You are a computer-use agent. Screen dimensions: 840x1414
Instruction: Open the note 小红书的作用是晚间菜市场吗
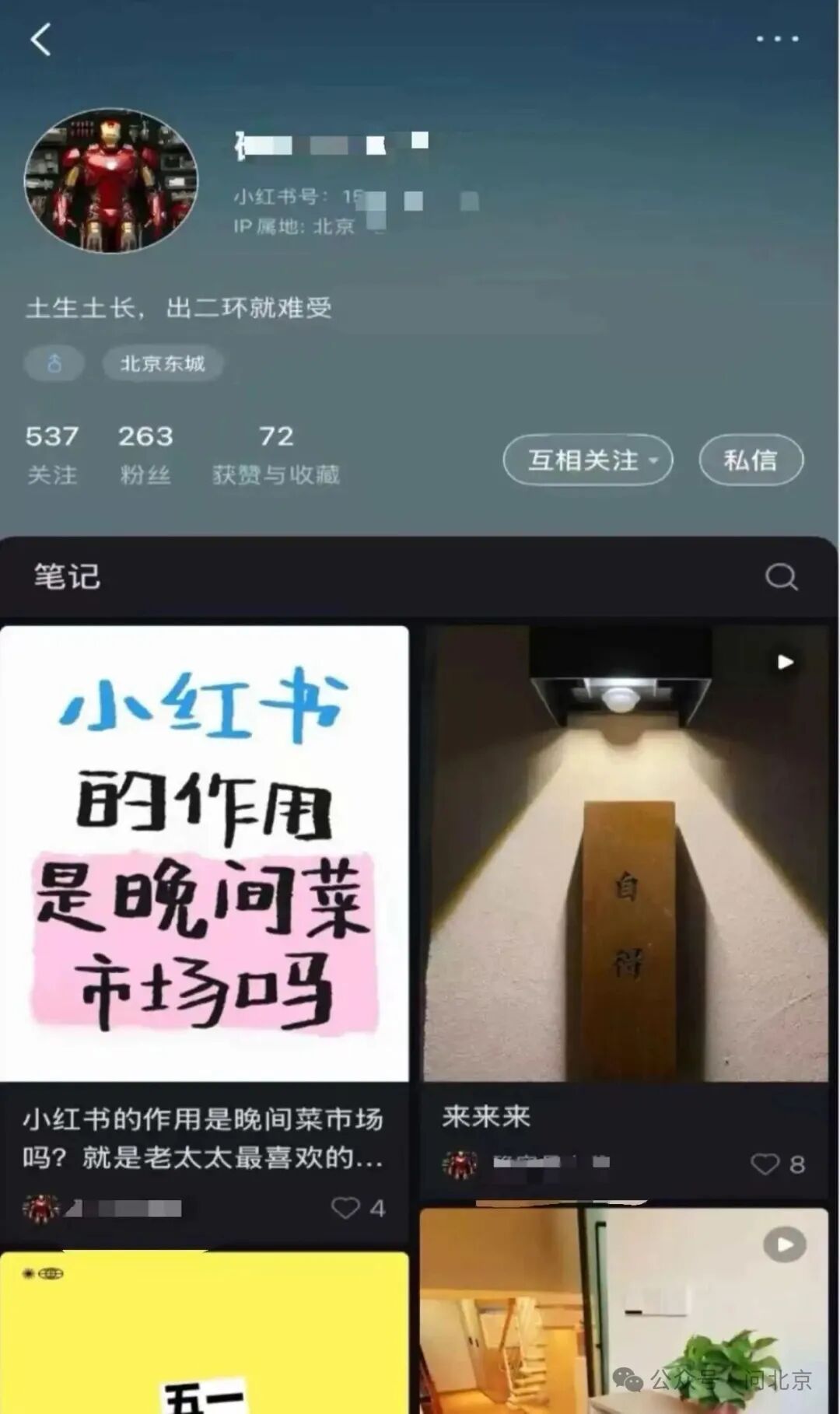pyautogui.click(x=204, y=854)
